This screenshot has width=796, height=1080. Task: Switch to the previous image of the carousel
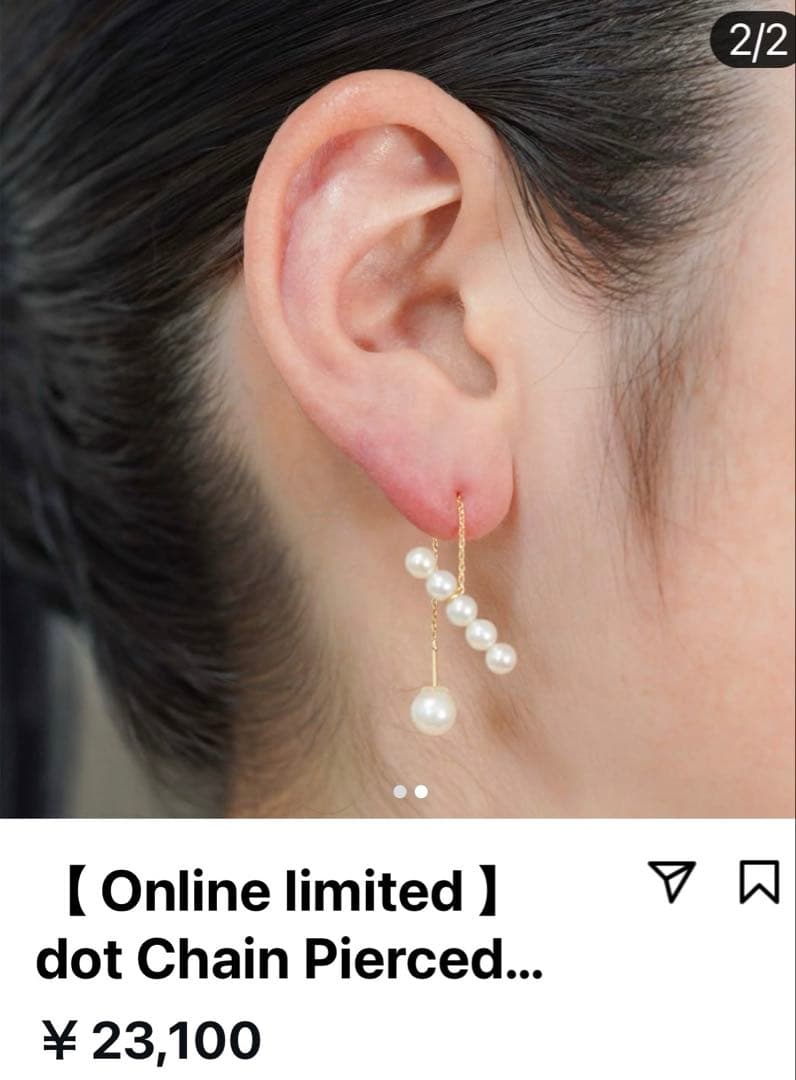pyautogui.click(x=401, y=790)
